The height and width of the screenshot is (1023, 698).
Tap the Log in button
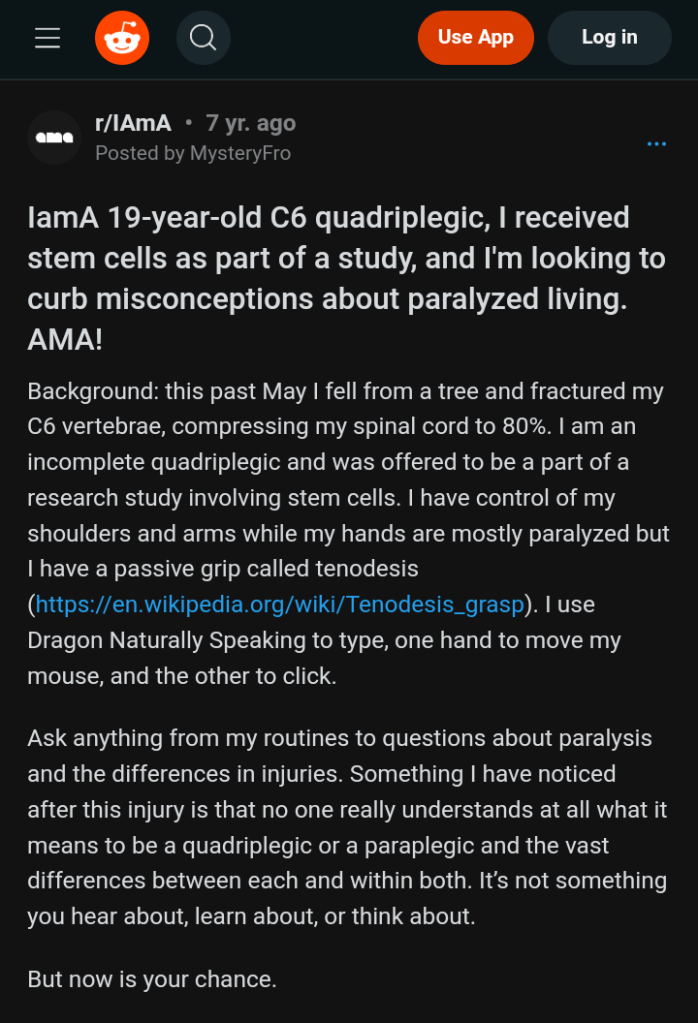click(x=609, y=38)
